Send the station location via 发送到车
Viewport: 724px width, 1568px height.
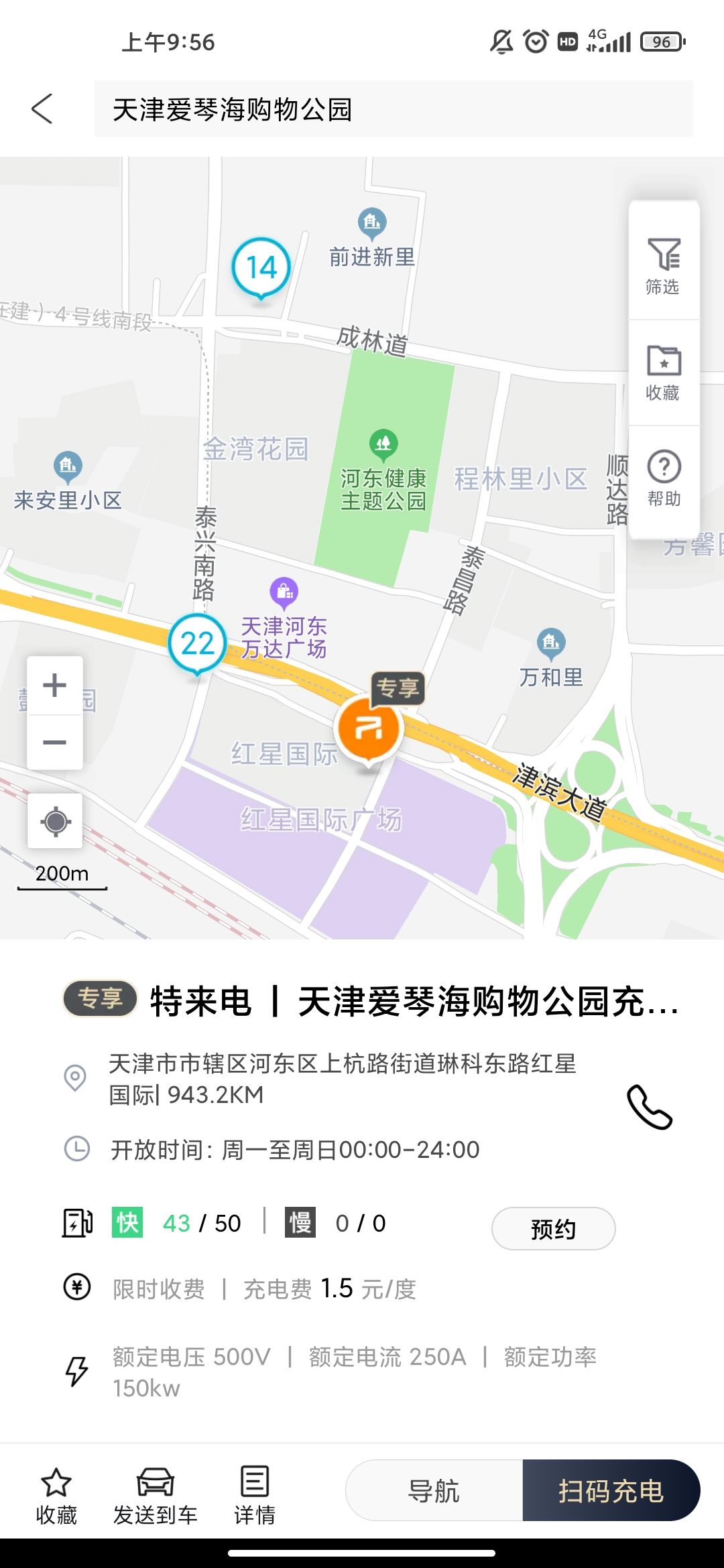(x=155, y=1496)
